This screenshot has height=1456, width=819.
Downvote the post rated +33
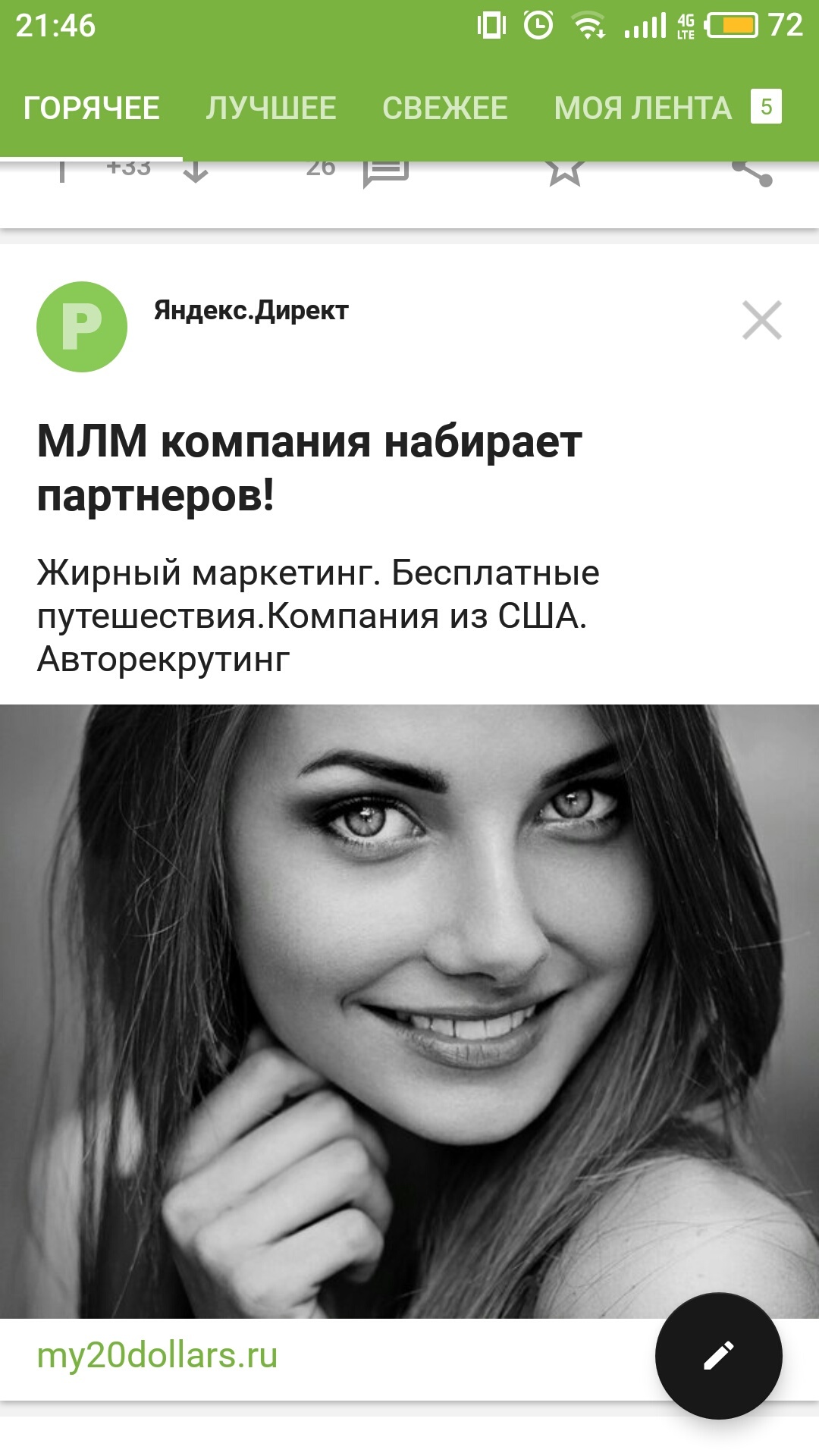click(x=196, y=171)
